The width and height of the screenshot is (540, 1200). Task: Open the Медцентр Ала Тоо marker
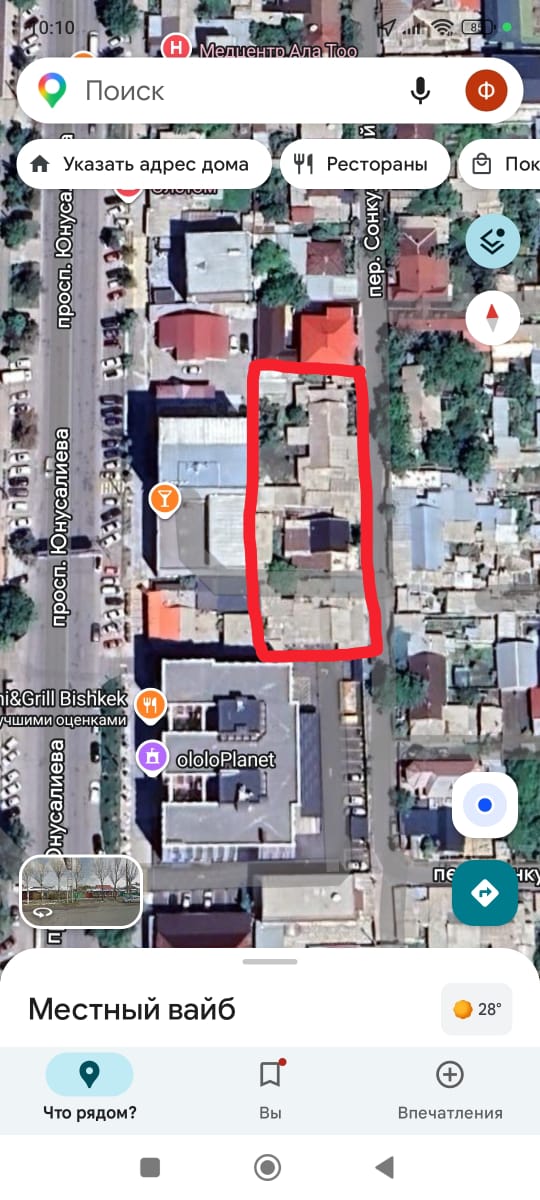point(177,46)
